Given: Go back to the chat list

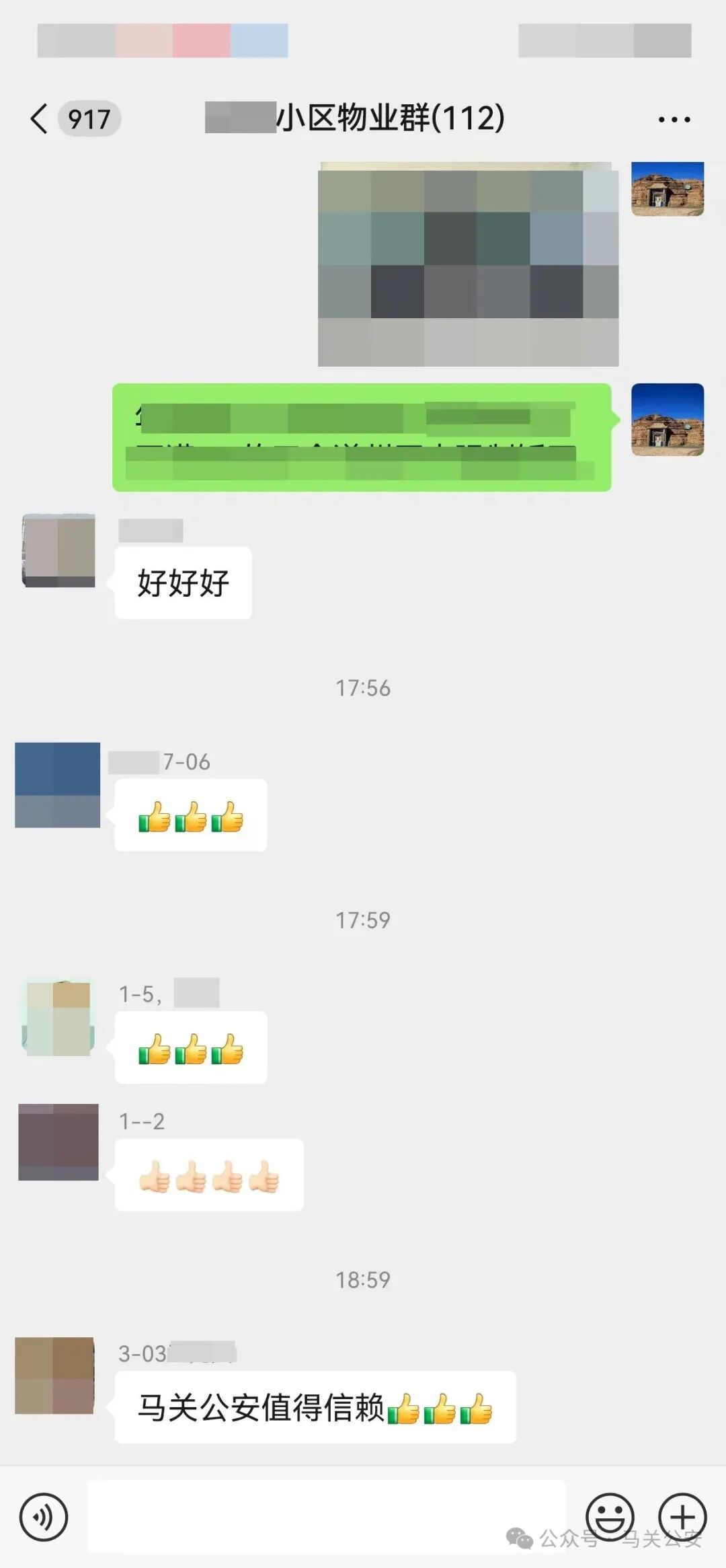Looking at the screenshot, I should pos(40,119).
